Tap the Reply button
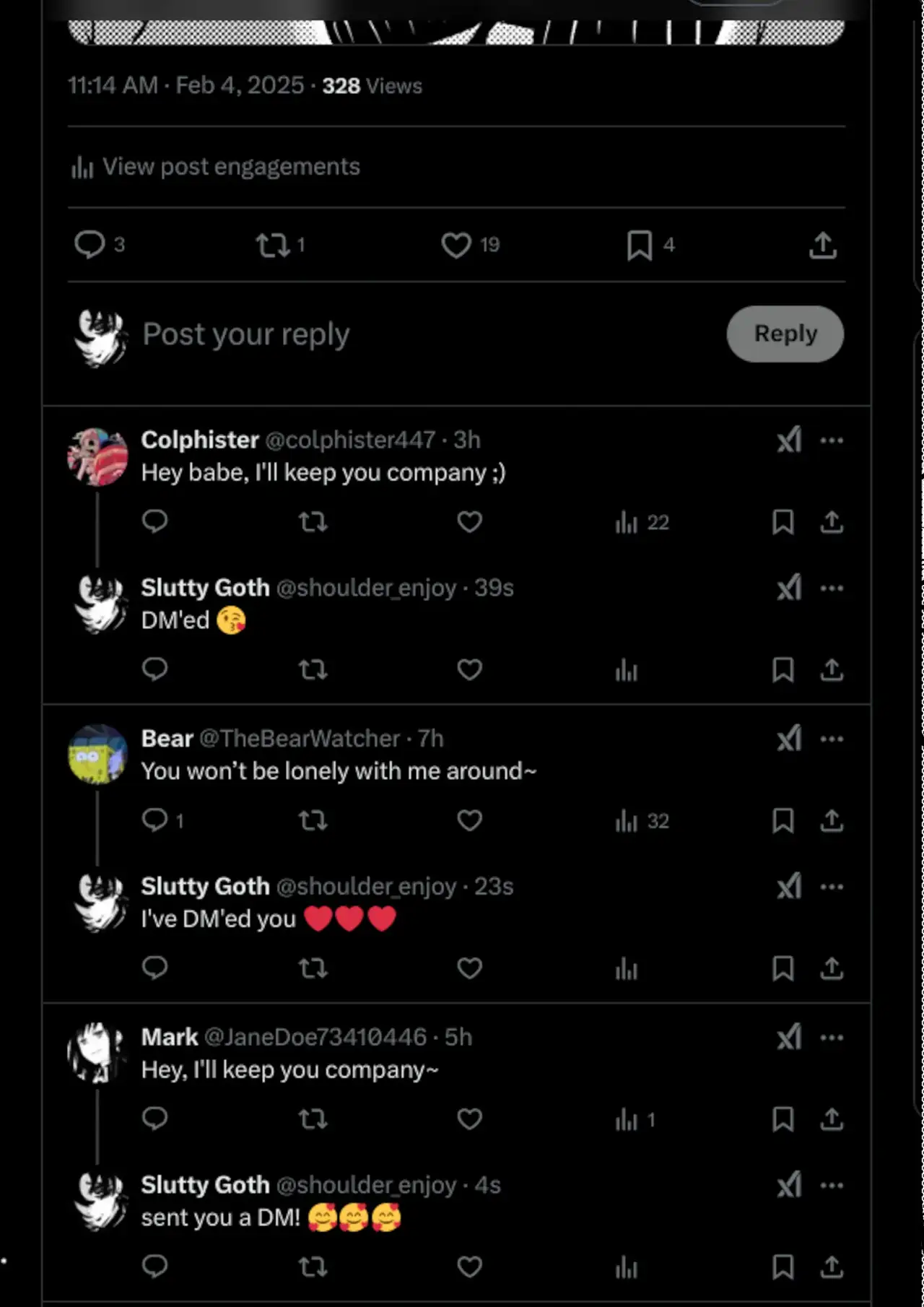This screenshot has width=924, height=1307. [x=785, y=334]
